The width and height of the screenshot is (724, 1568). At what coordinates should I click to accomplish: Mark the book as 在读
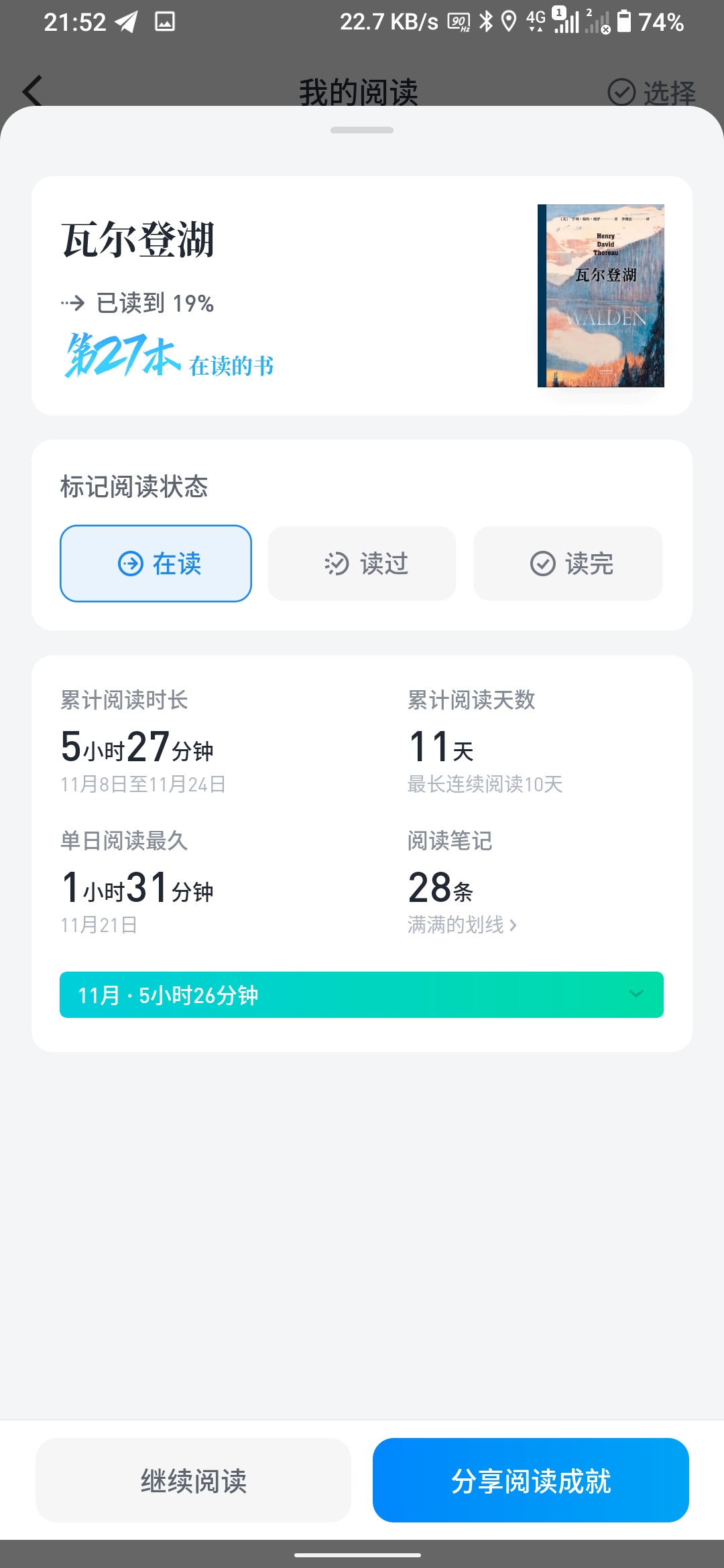(x=156, y=564)
